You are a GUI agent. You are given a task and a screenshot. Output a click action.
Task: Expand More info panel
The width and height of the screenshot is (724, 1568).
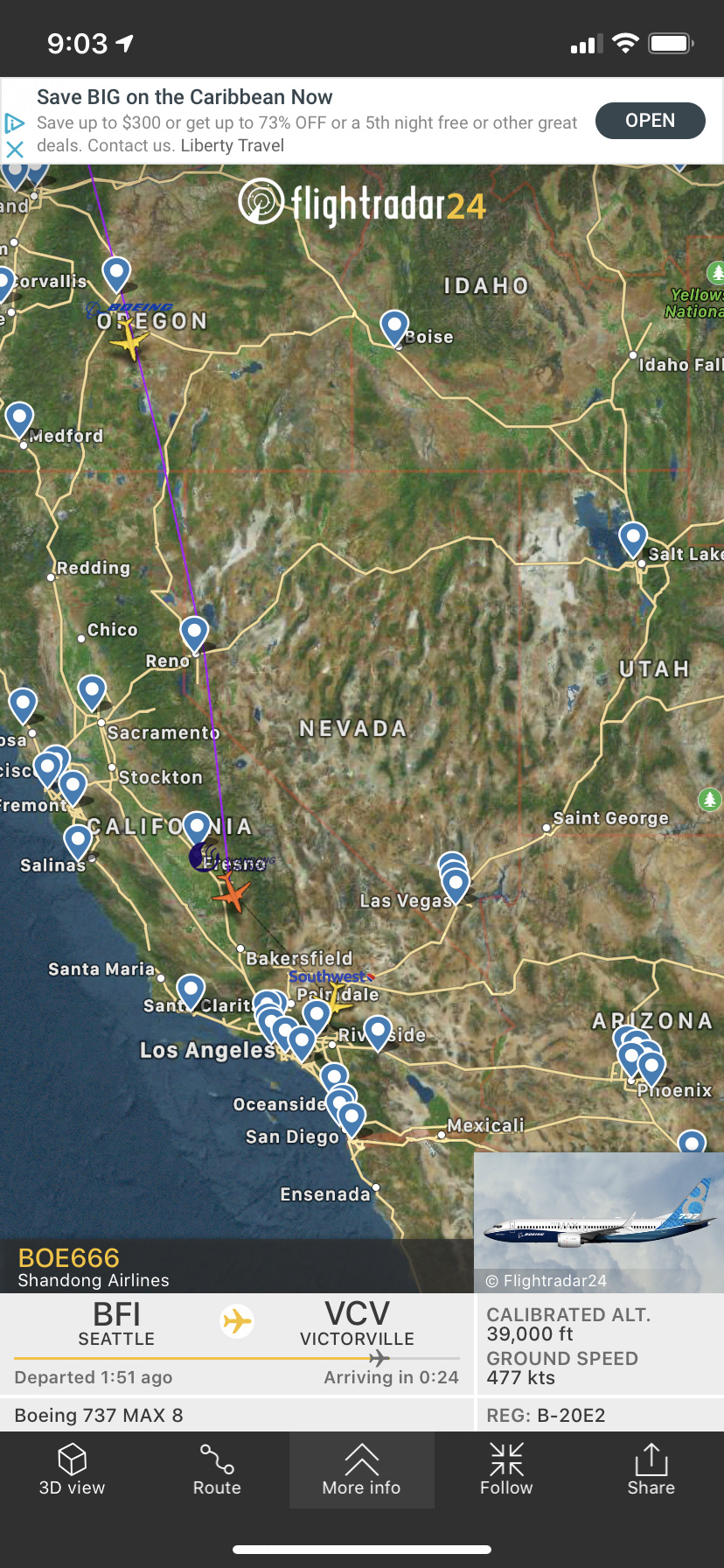click(x=361, y=1470)
